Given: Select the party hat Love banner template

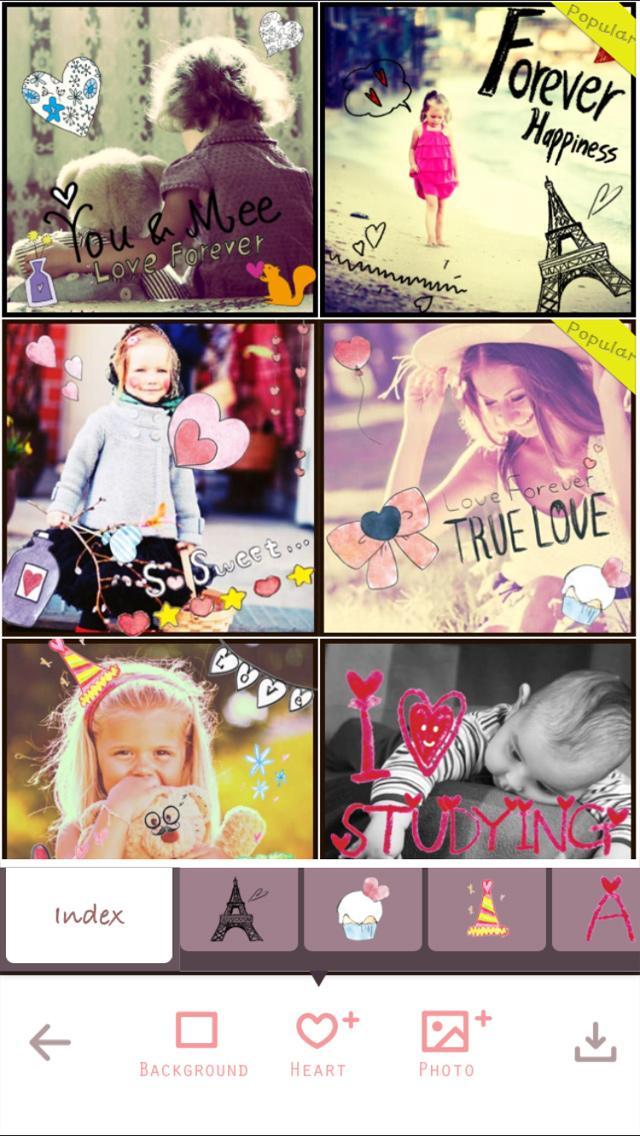Looking at the screenshot, I should click(160, 750).
